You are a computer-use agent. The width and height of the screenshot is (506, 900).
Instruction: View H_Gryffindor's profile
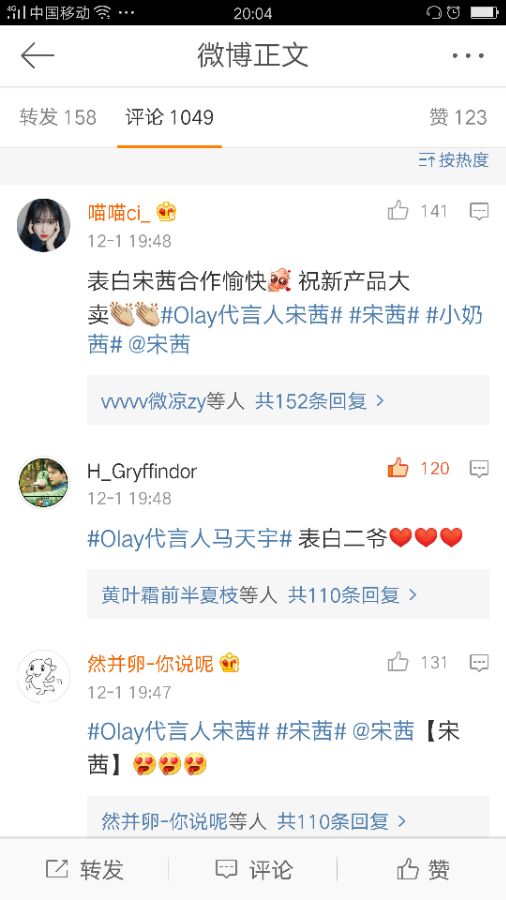pos(44,483)
